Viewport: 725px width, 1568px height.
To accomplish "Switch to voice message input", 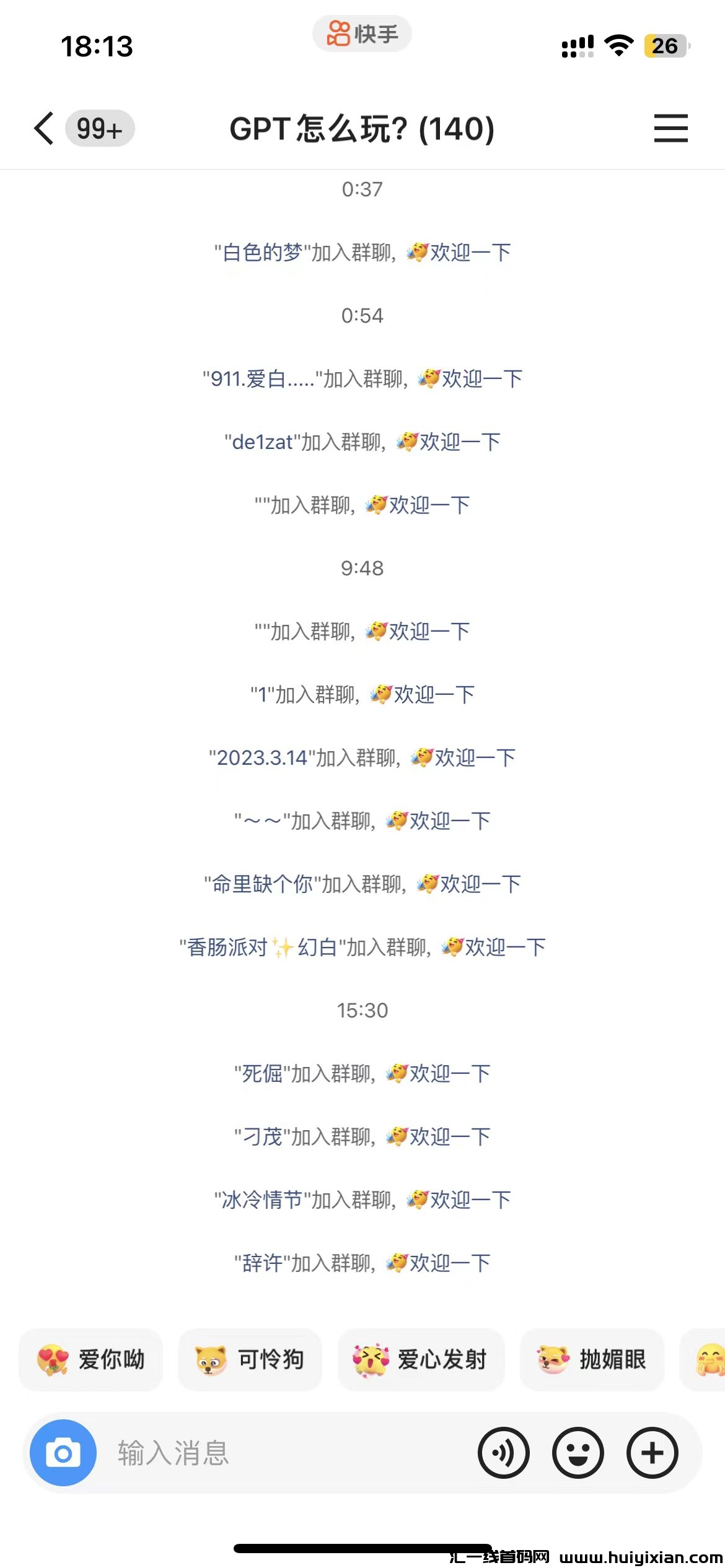I will (x=503, y=1453).
